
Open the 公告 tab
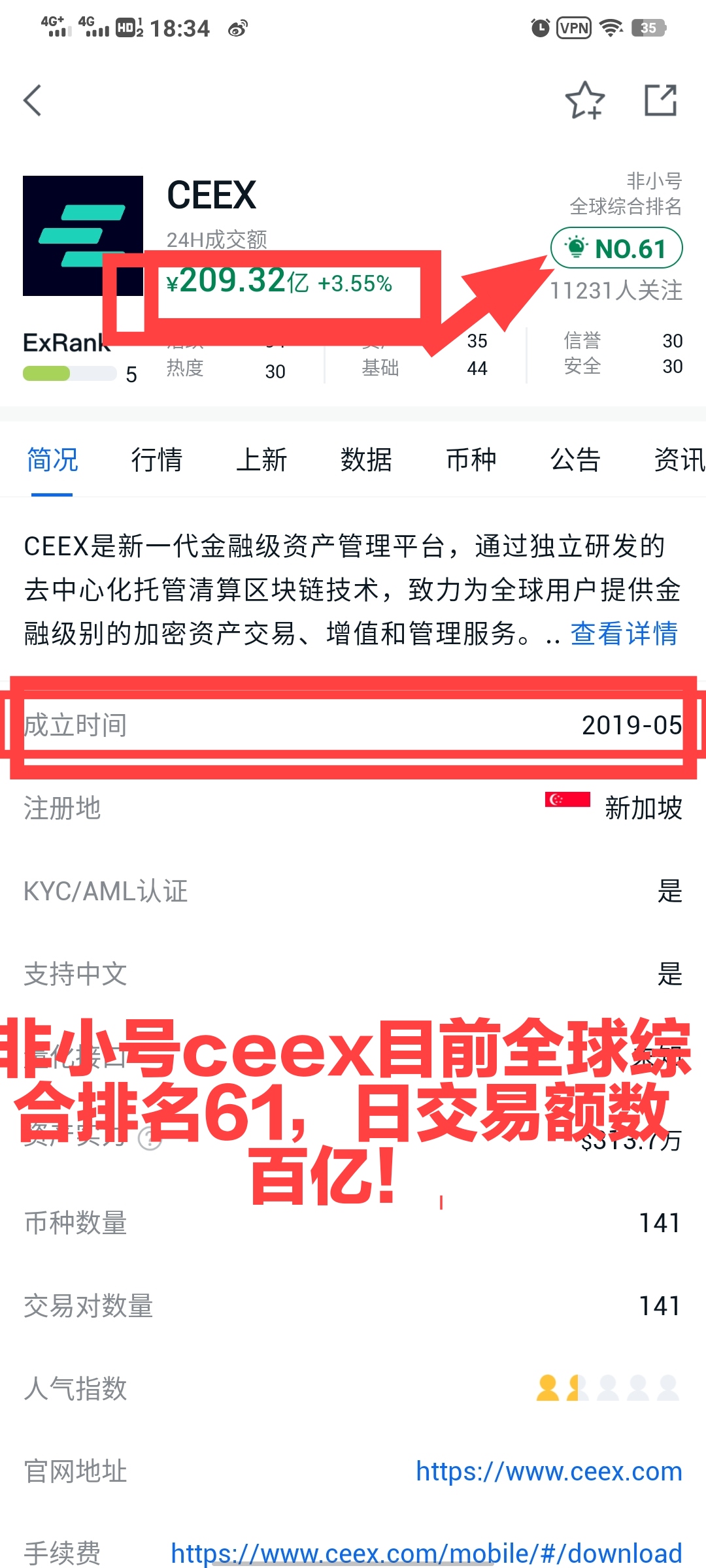tap(575, 459)
